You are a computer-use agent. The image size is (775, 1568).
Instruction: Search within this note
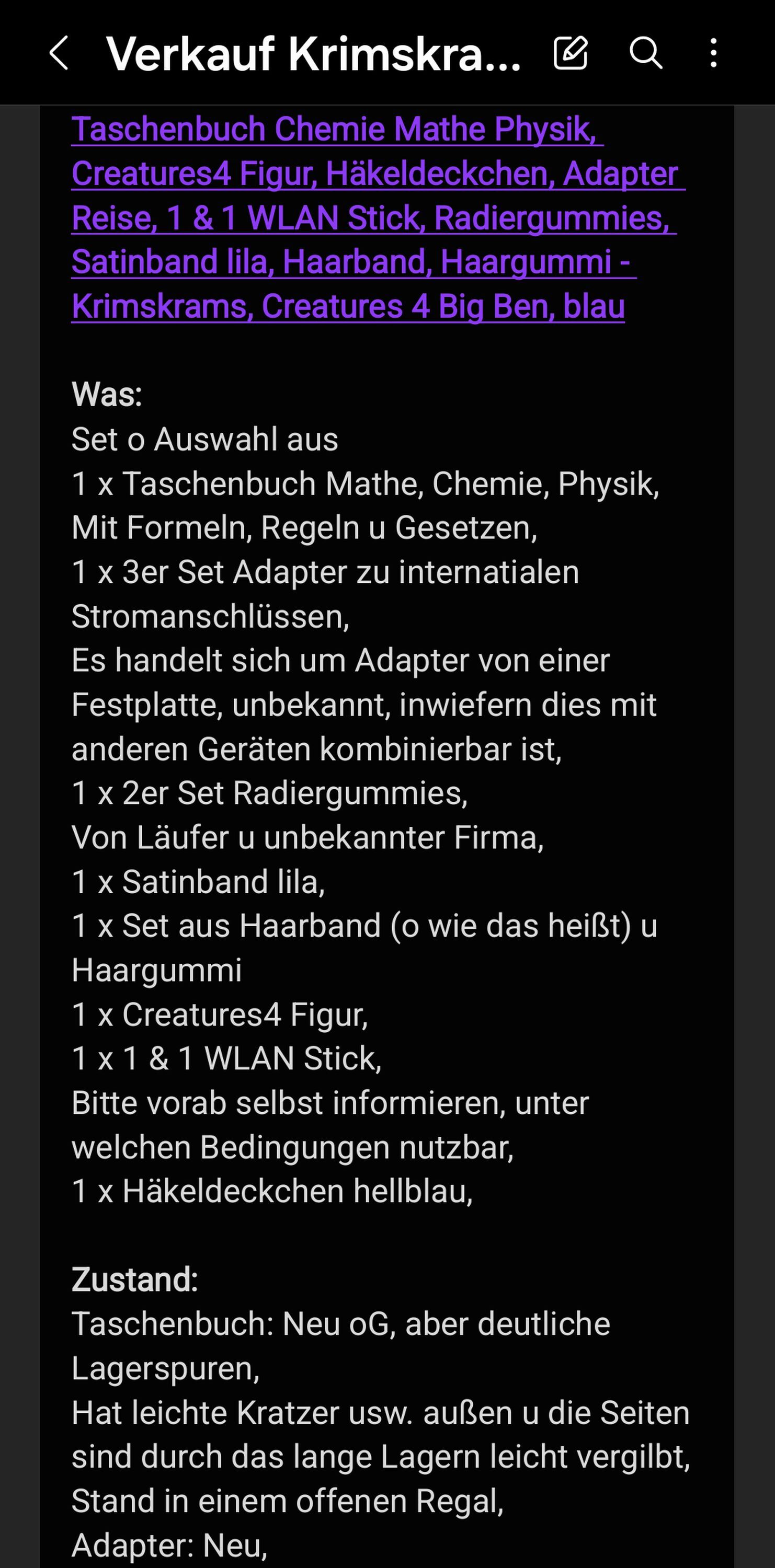coord(646,53)
